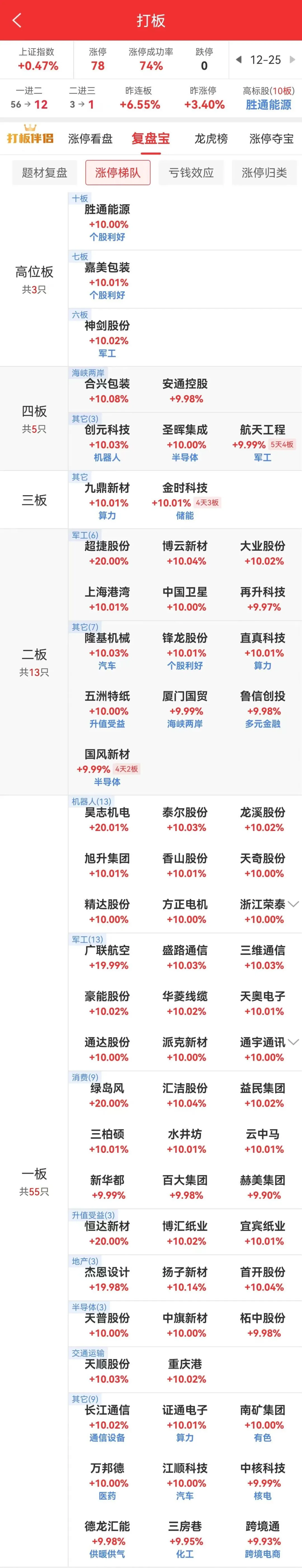Go to the next date arrow
This screenshot has width=302, height=1568.
[x=292, y=60]
